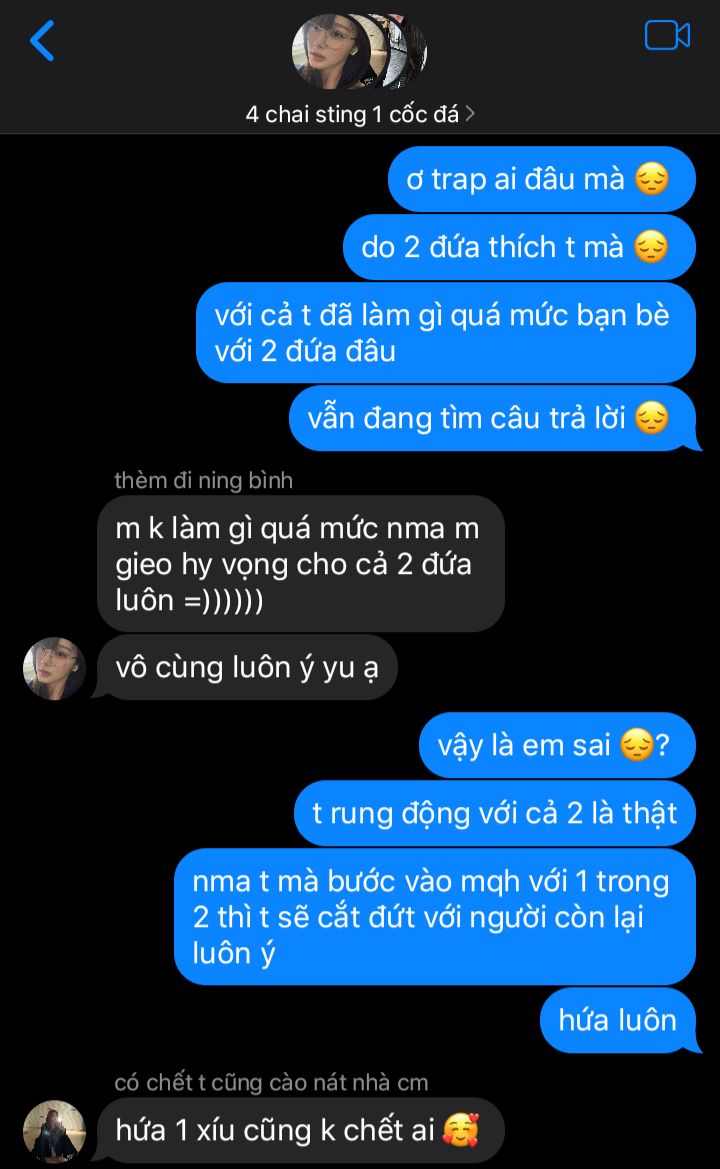The image size is (720, 1169).
Task: Open sender avatar beside 'vô cùng luôn ý yu ạ'
Action: (54, 668)
